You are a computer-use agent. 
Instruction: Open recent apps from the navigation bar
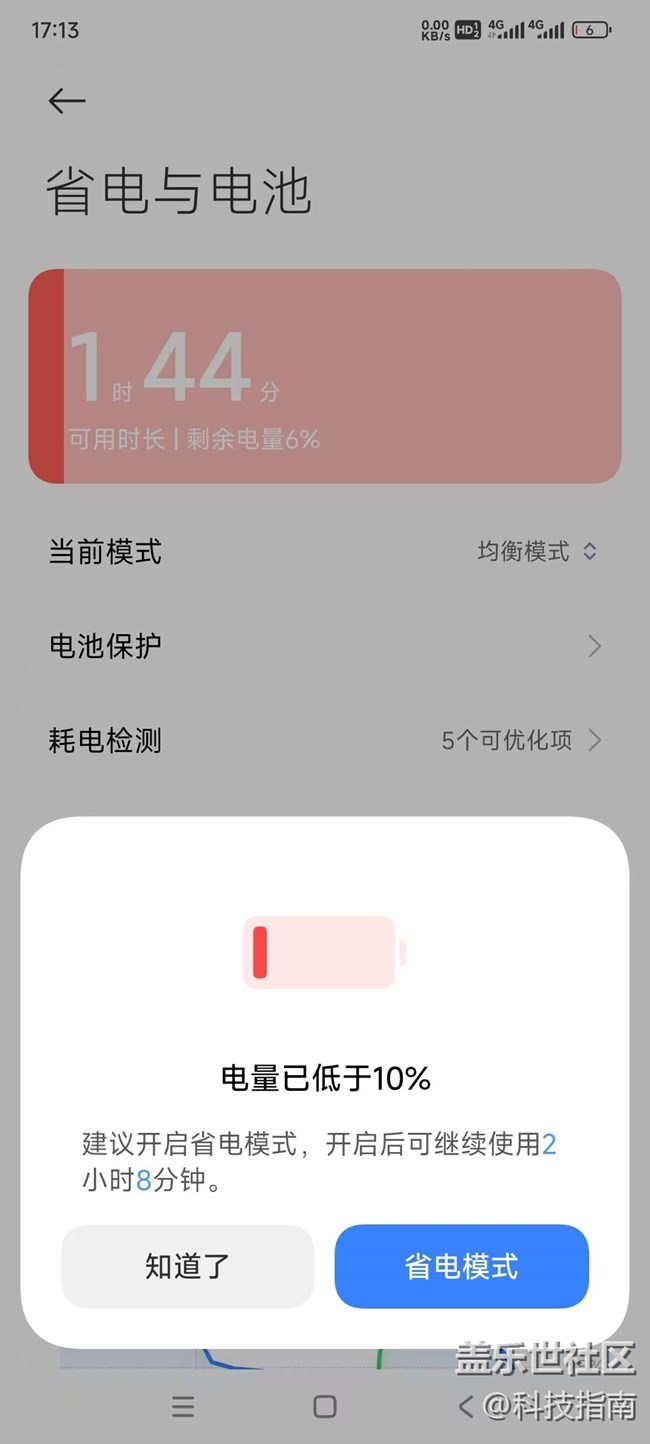[183, 1407]
